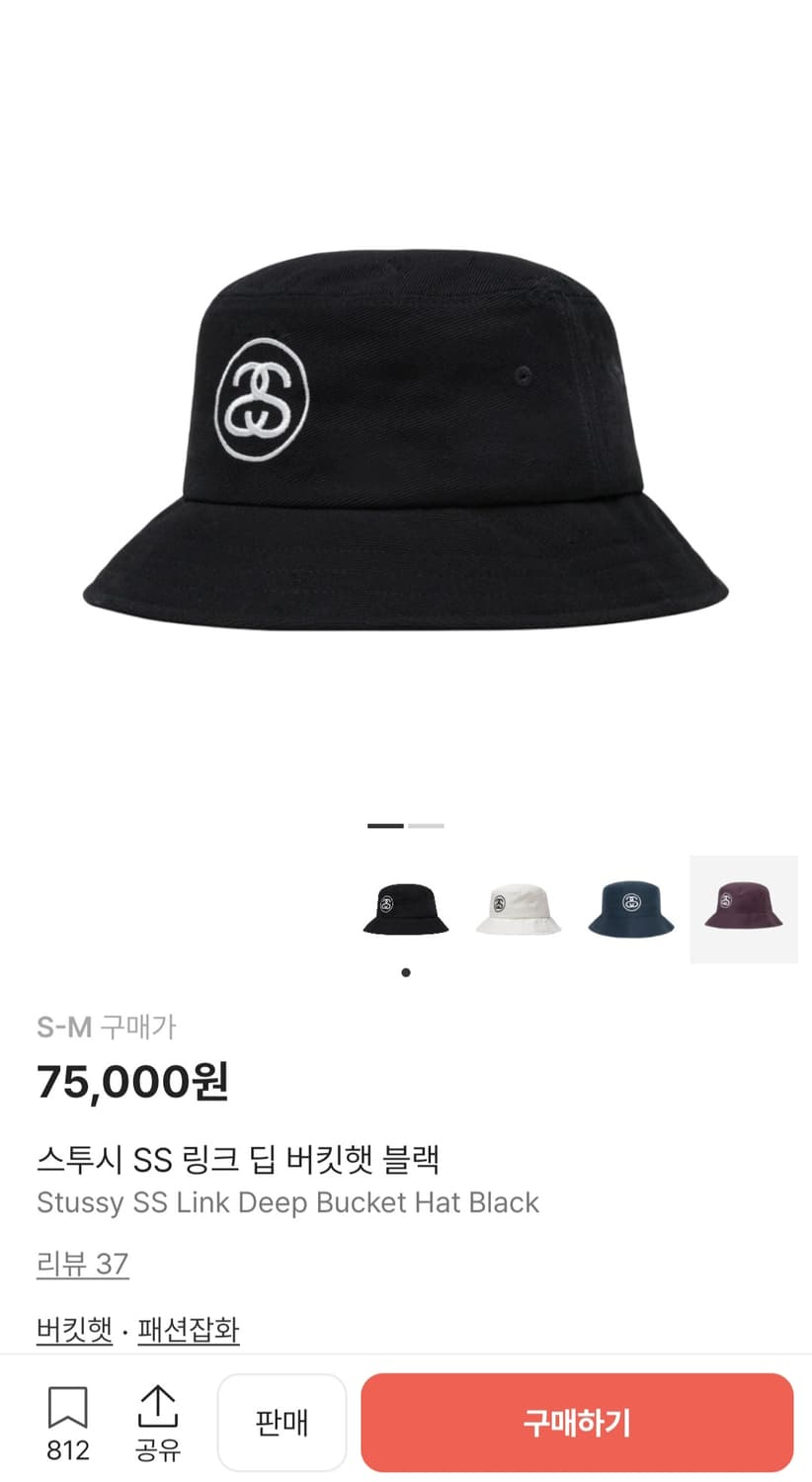Tap the 75,000원 price text
Image resolution: width=812 pixels, height=1482 pixels.
click(x=131, y=1082)
